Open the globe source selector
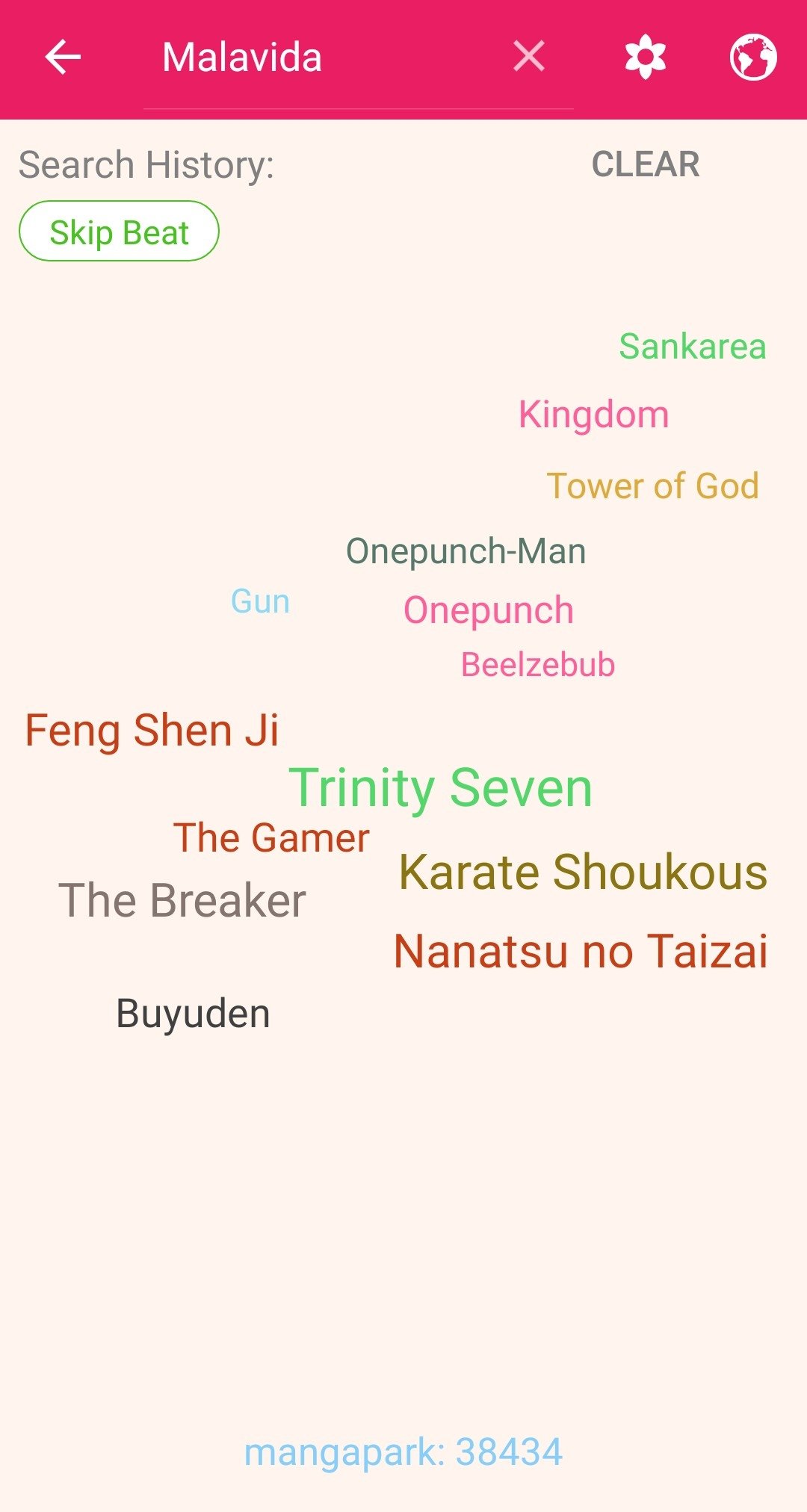807x1512 pixels. point(752,58)
